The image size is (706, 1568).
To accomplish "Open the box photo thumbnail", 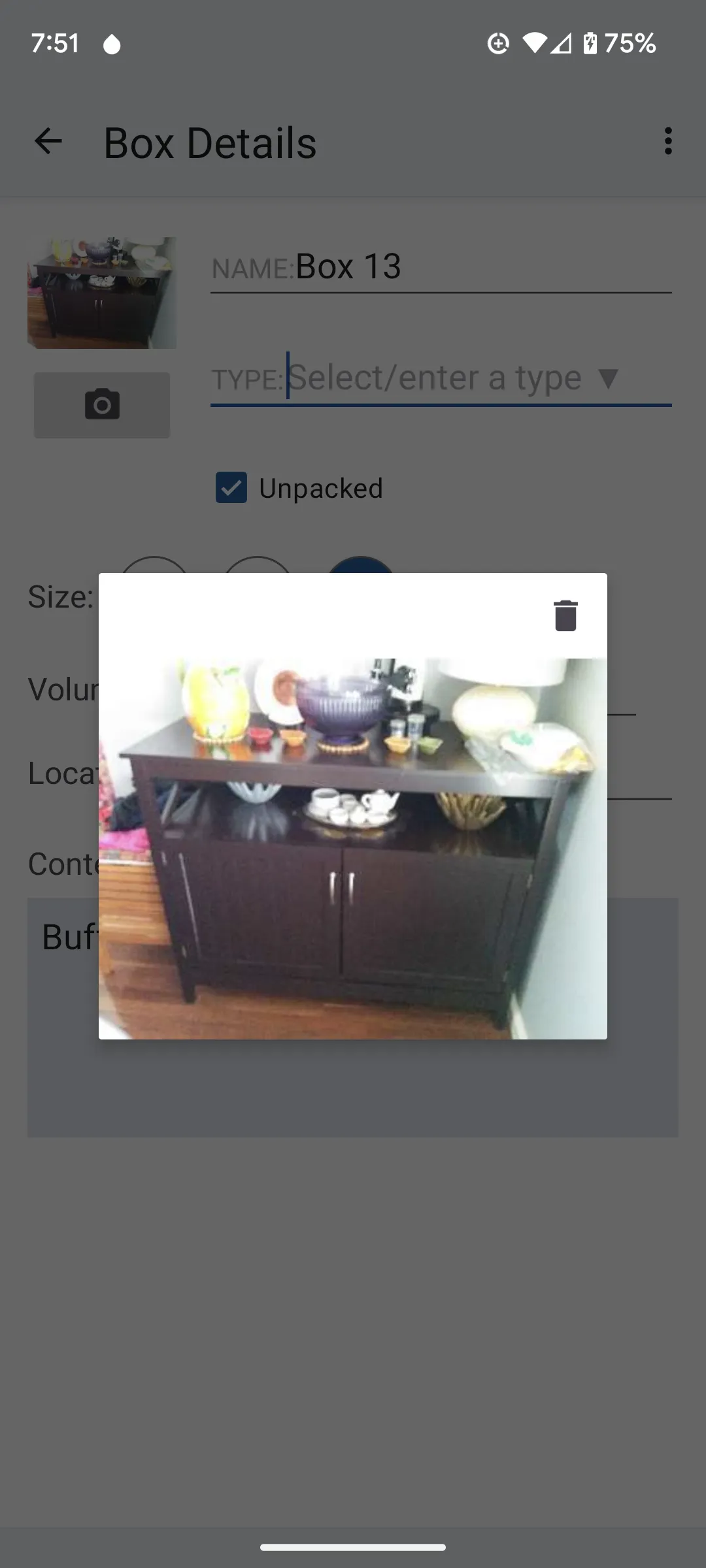I will [x=101, y=293].
